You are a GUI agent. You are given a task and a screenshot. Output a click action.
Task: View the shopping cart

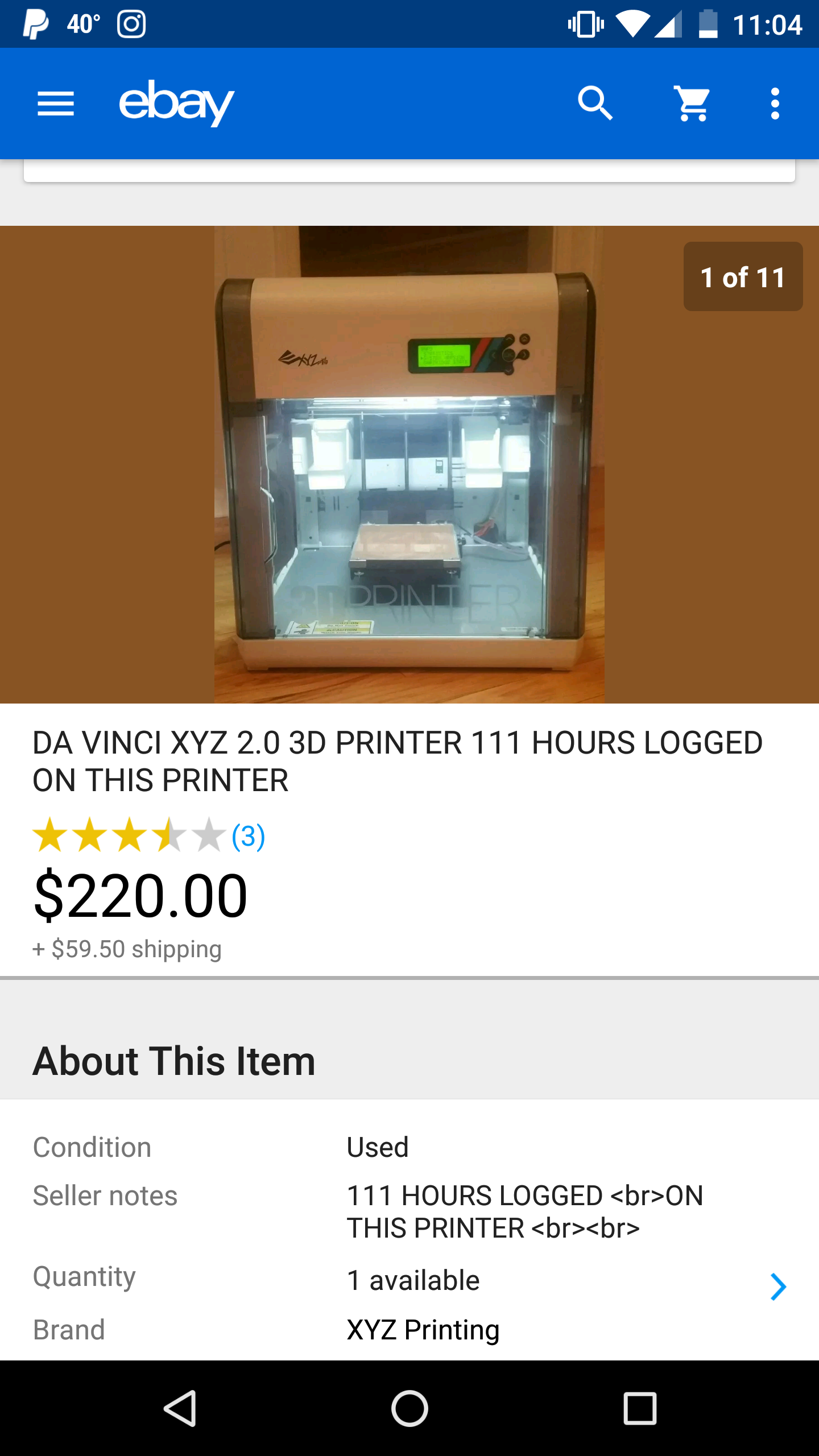[692, 104]
